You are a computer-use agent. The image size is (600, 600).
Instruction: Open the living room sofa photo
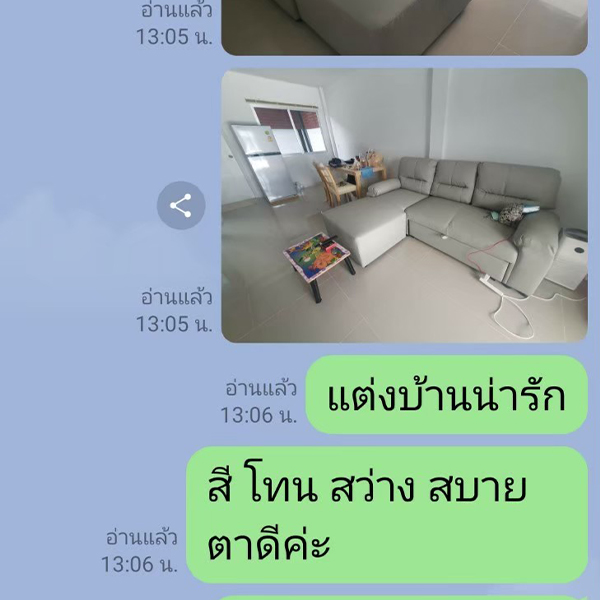point(404,206)
